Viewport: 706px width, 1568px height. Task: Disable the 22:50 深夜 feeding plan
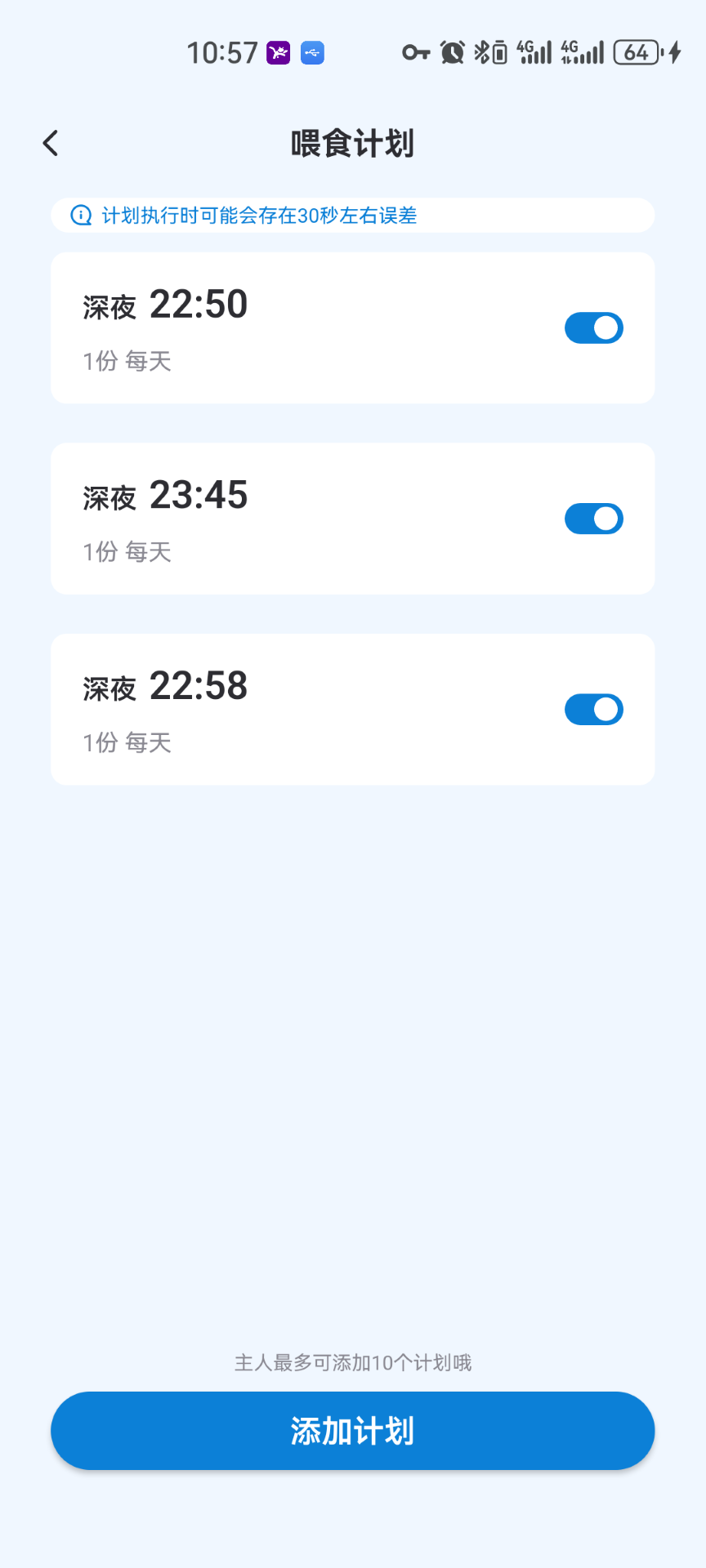[593, 327]
